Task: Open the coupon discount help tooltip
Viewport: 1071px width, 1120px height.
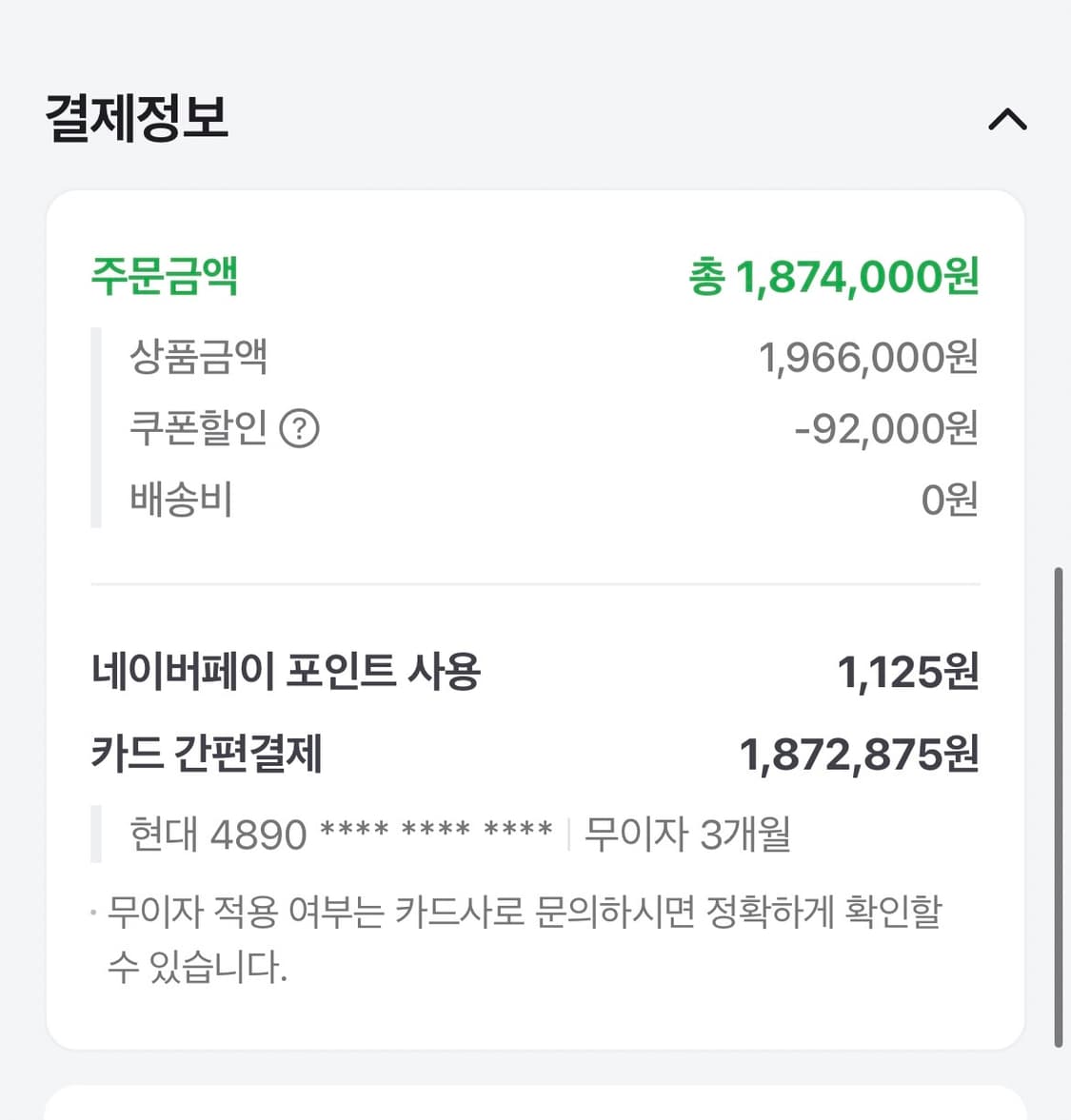Action: [301, 429]
